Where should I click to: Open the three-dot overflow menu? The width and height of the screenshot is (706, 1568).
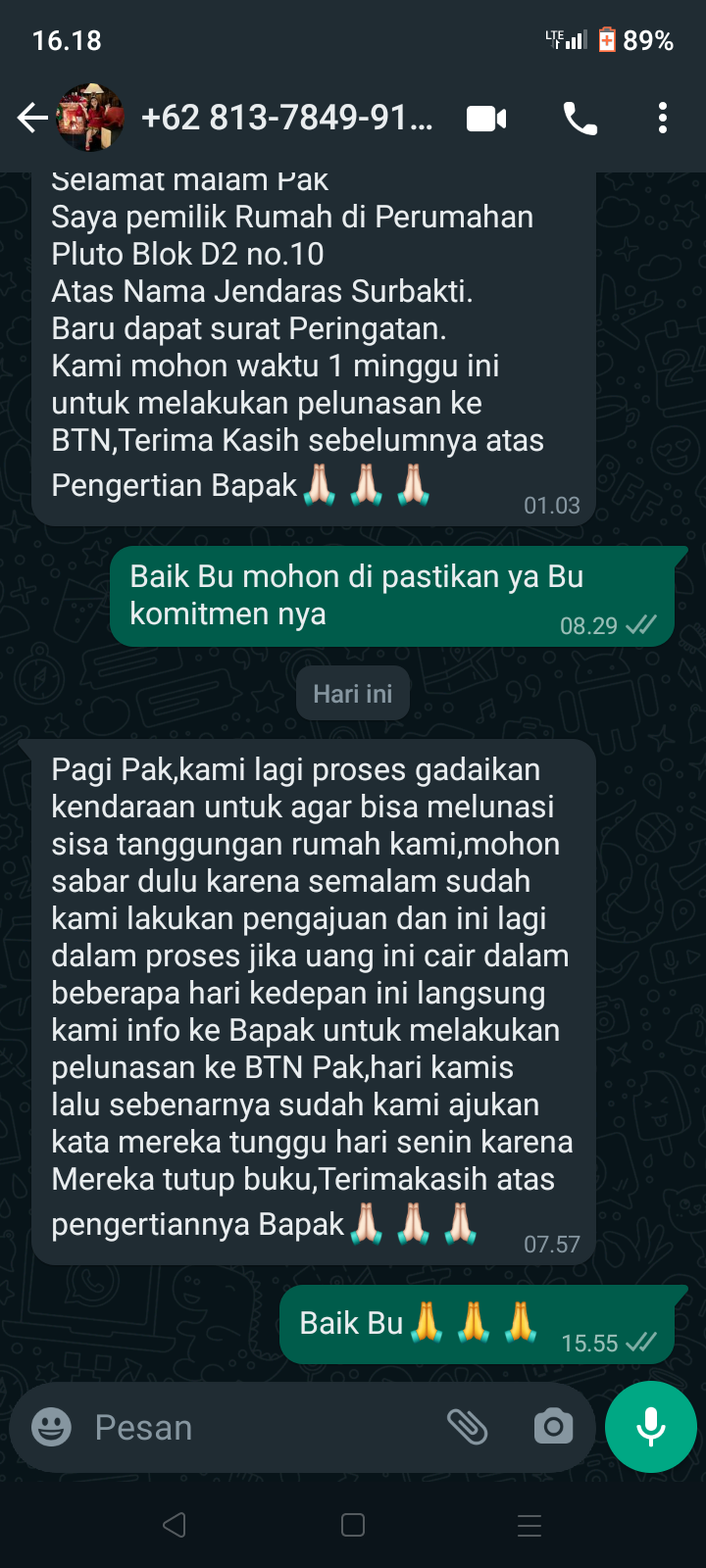[663, 119]
